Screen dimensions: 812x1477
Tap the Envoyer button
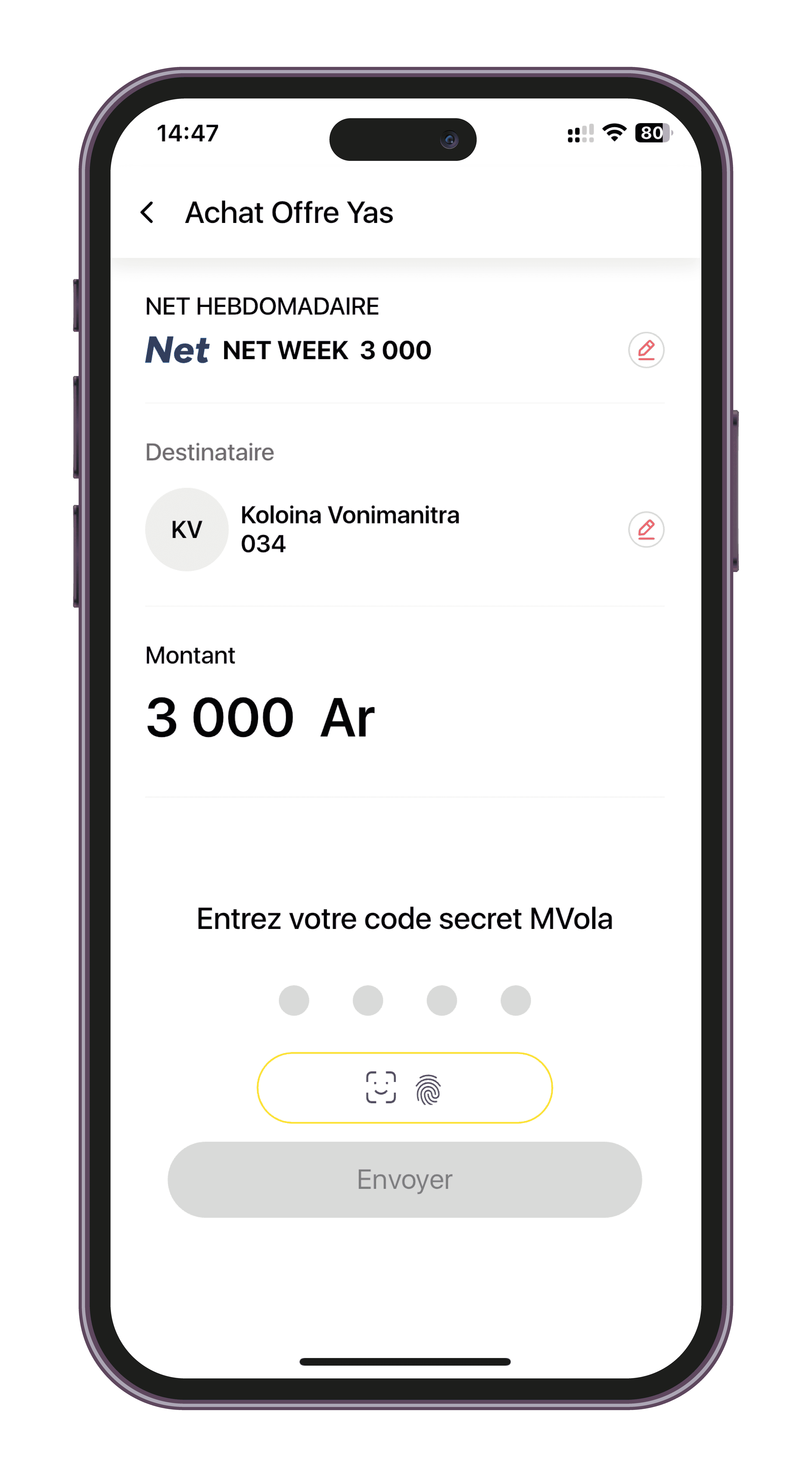click(x=405, y=1179)
